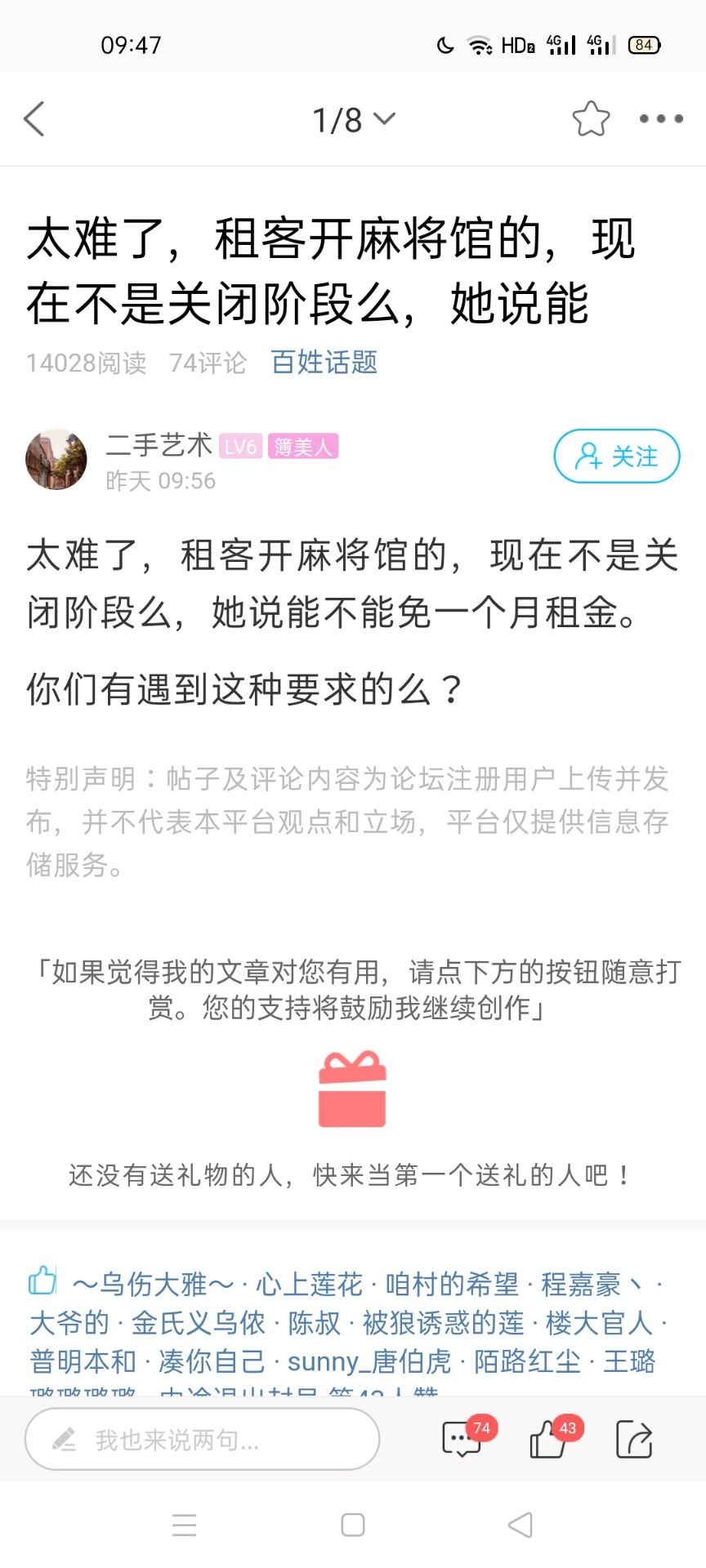Send a gift with the red gift icon
The image size is (706, 1568).
(x=352, y=1089)
